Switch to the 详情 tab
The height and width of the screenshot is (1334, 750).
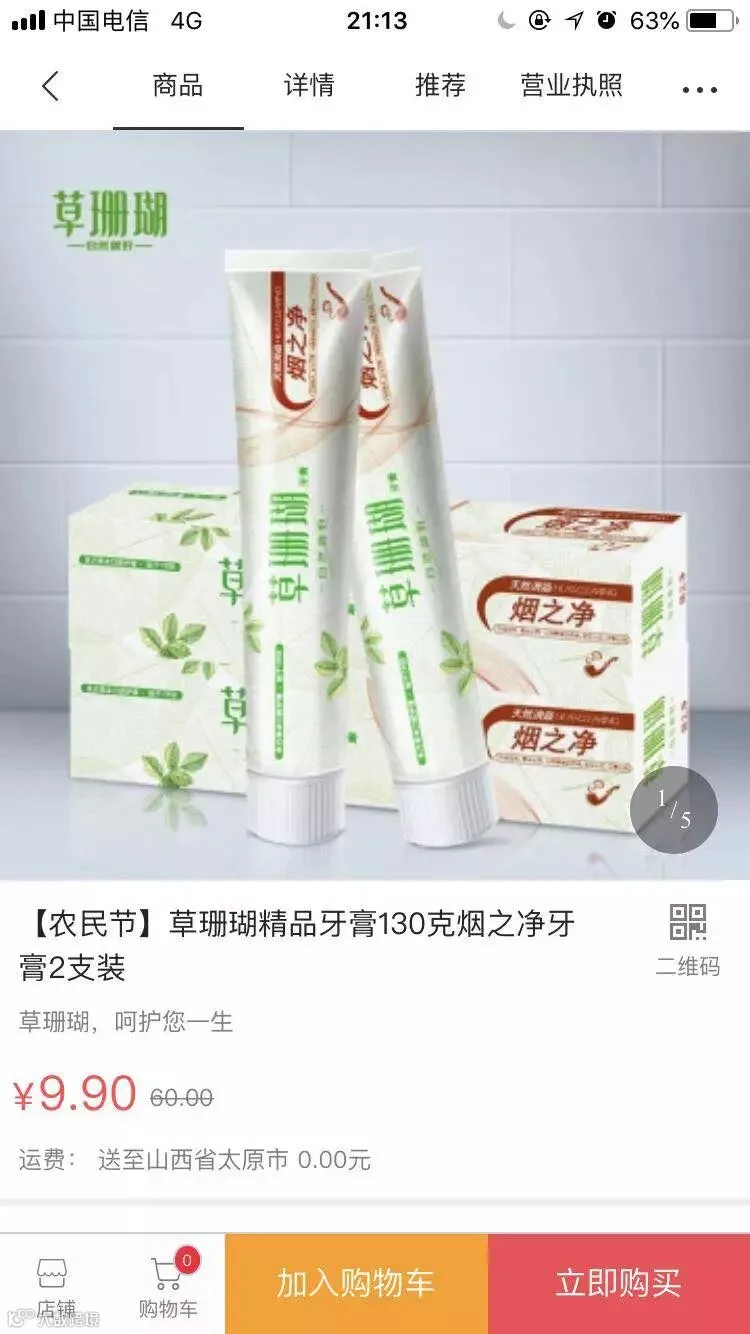309,86
